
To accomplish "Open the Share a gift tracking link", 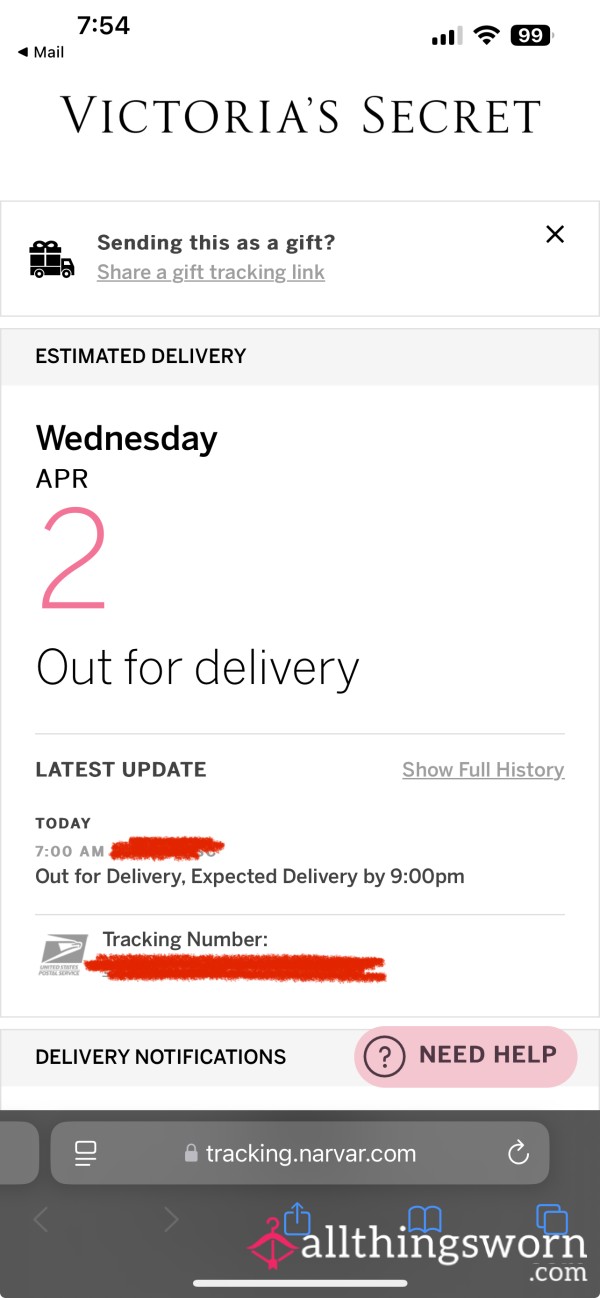I will click(211, 272).
